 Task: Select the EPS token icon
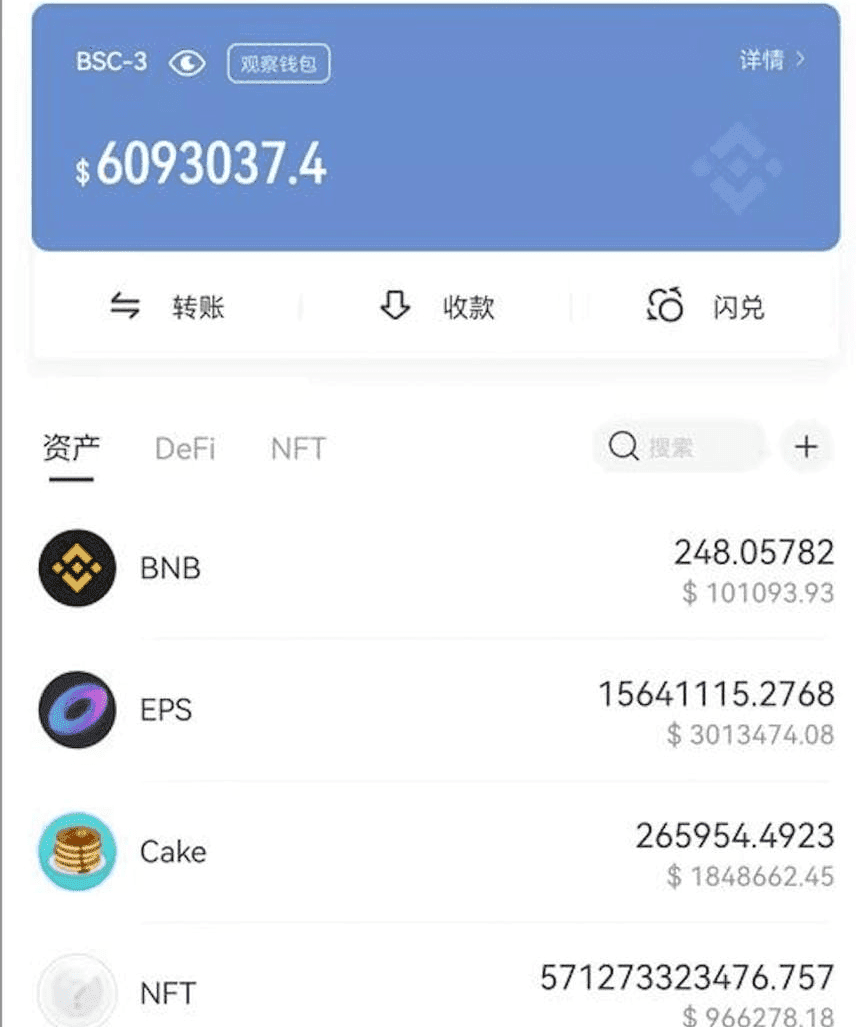click(75, 710)
